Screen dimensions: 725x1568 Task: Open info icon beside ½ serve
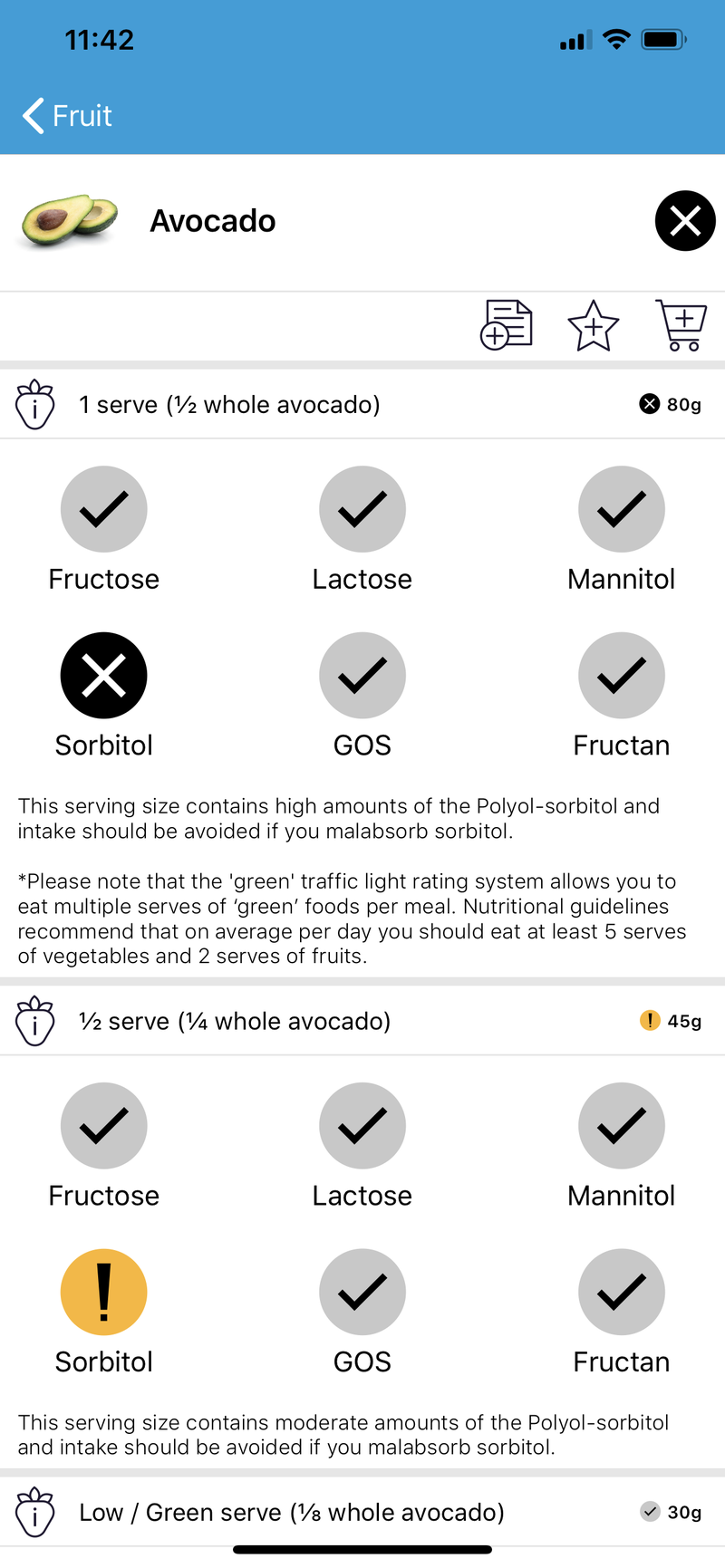(x=35, y=1021)
